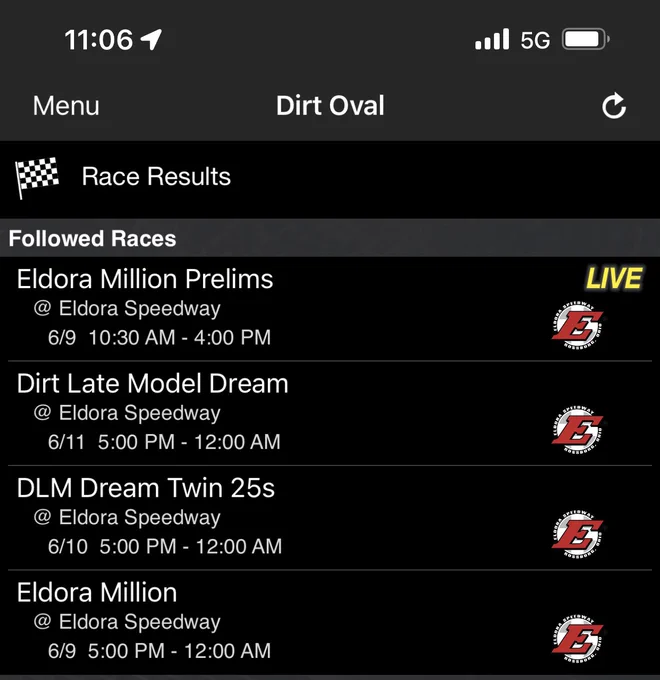Open the live Eldora Million Prelims race
Image resolution: width=660 pixels, height=680 pixels.
tap(330, 309)
